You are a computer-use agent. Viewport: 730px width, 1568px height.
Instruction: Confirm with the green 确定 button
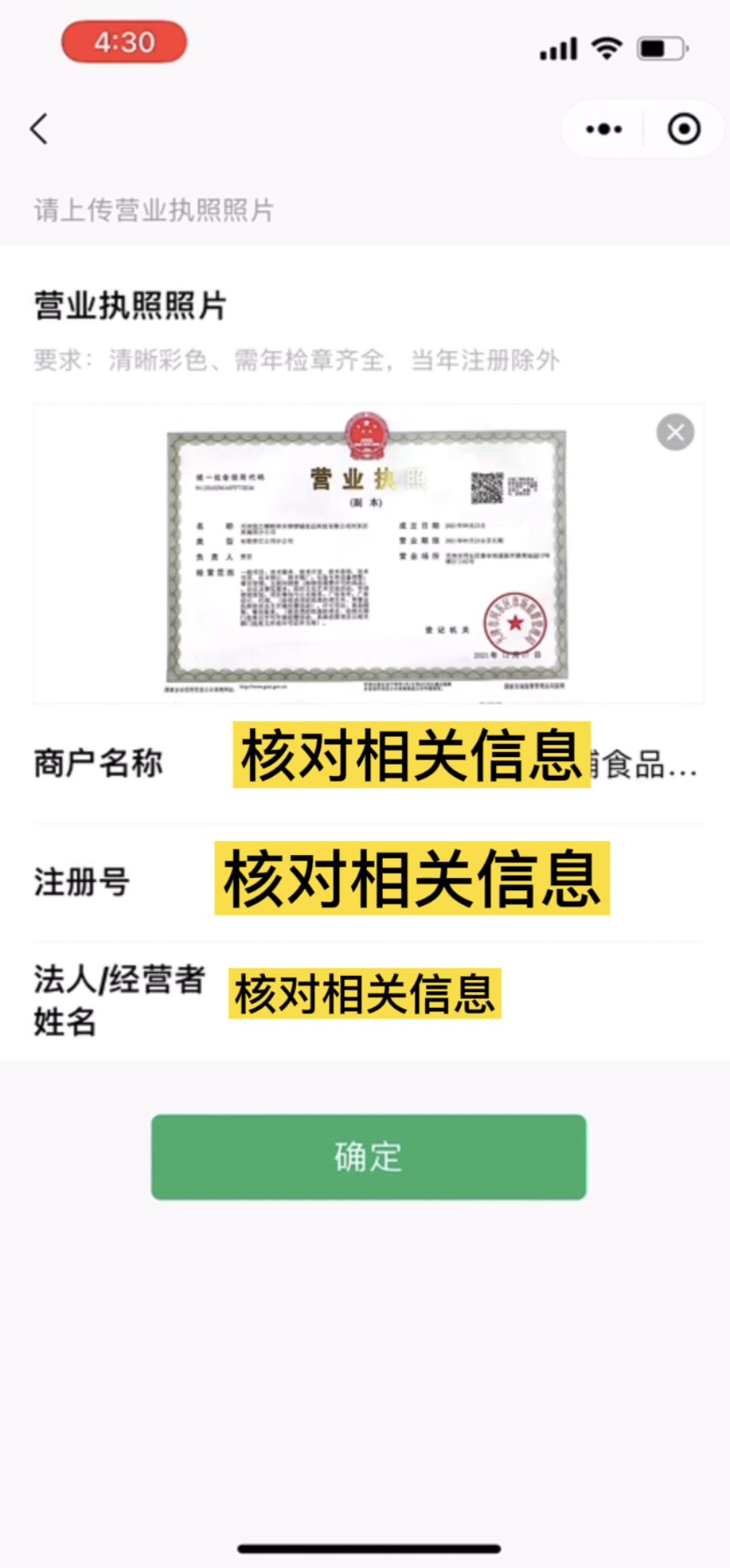point(368,1156)
